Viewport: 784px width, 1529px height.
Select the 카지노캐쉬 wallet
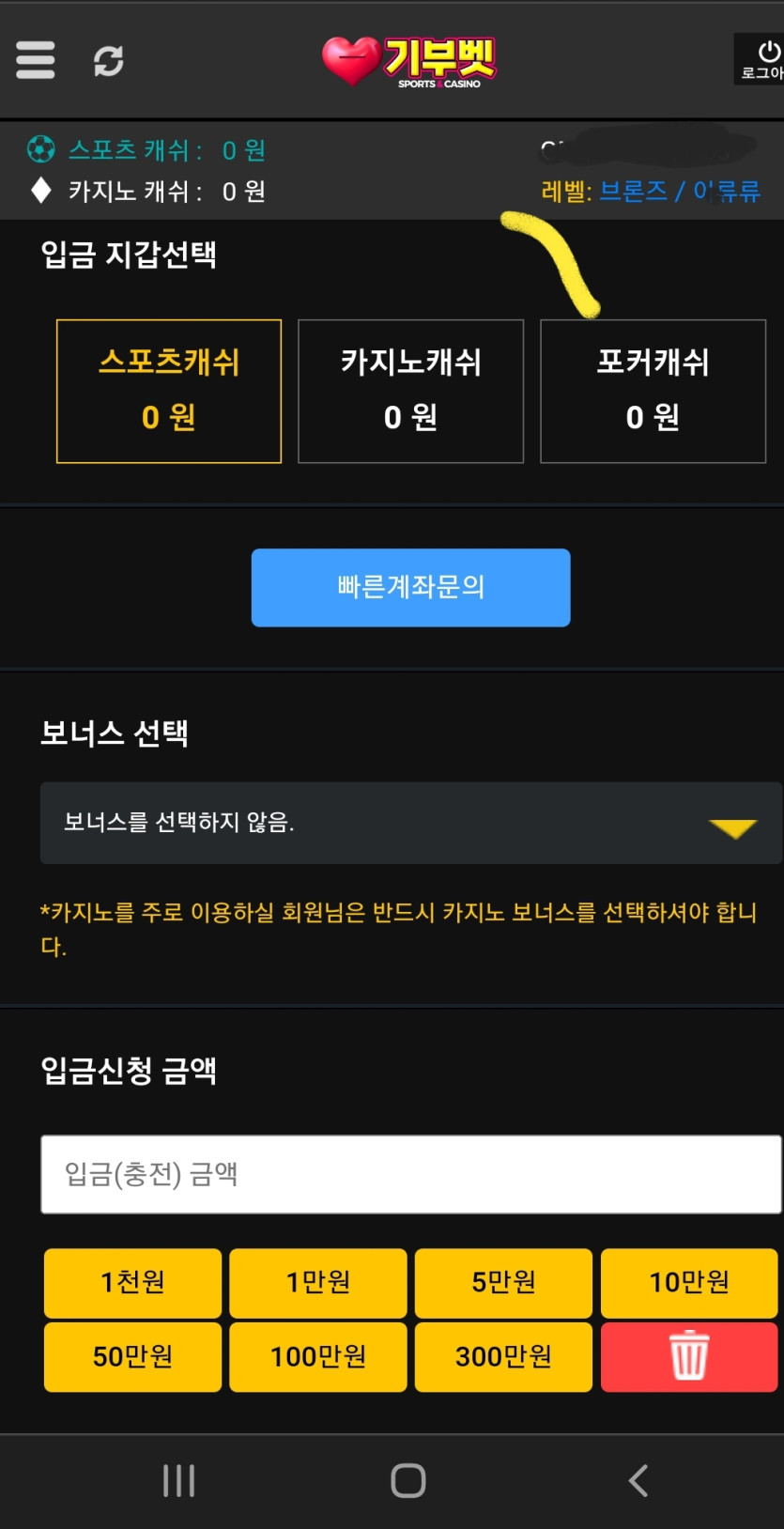tap(410, 391)
